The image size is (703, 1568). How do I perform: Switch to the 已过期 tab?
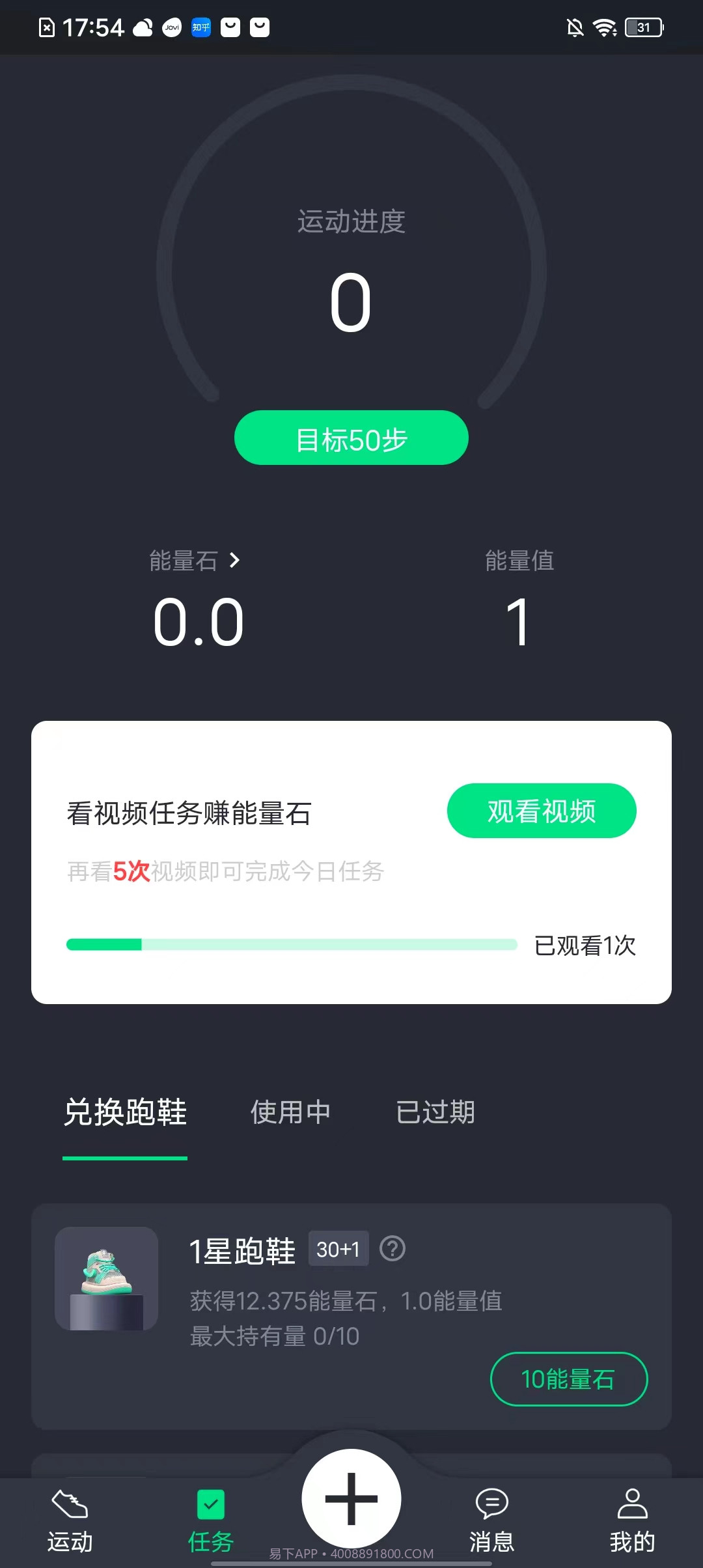coord(435,1113)
